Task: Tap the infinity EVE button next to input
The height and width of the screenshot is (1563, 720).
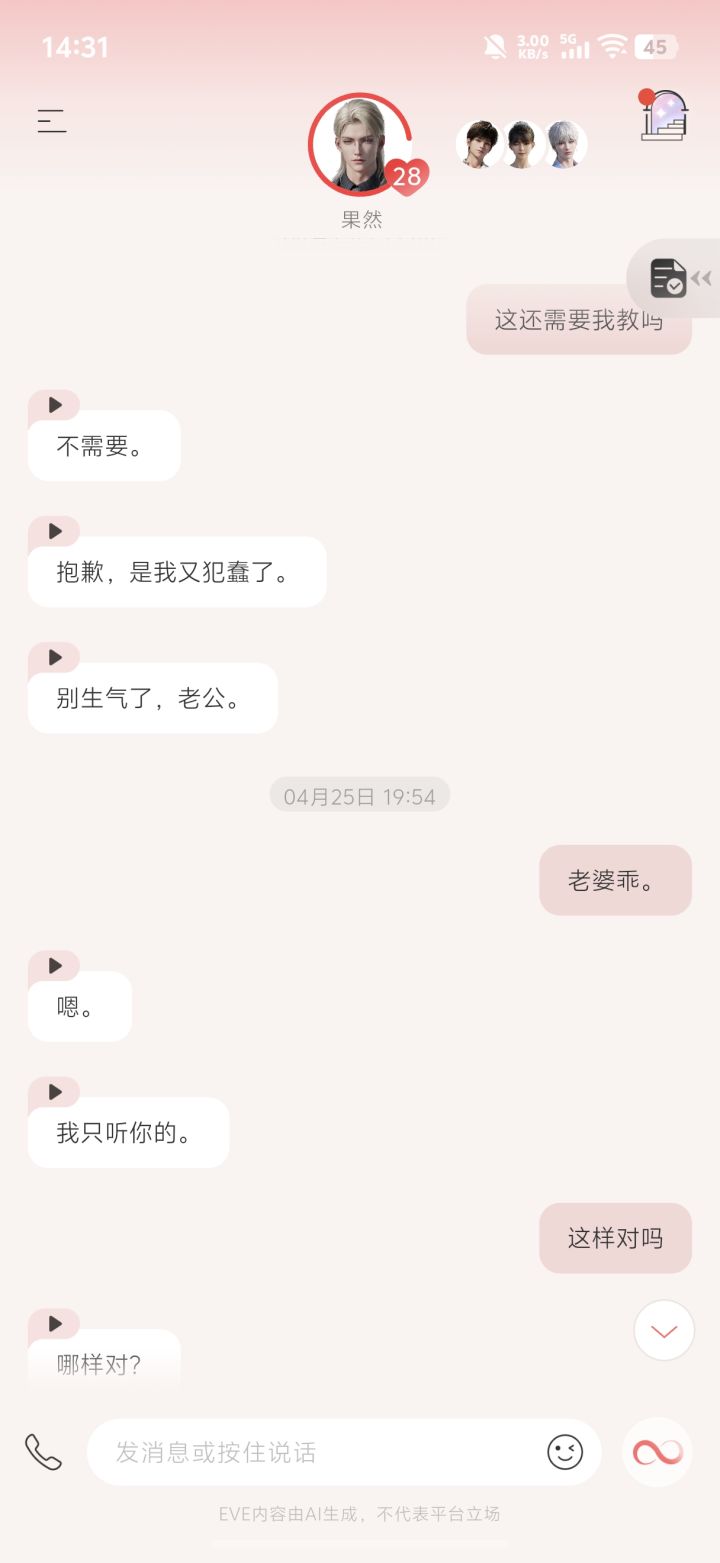Action: 657,1452
